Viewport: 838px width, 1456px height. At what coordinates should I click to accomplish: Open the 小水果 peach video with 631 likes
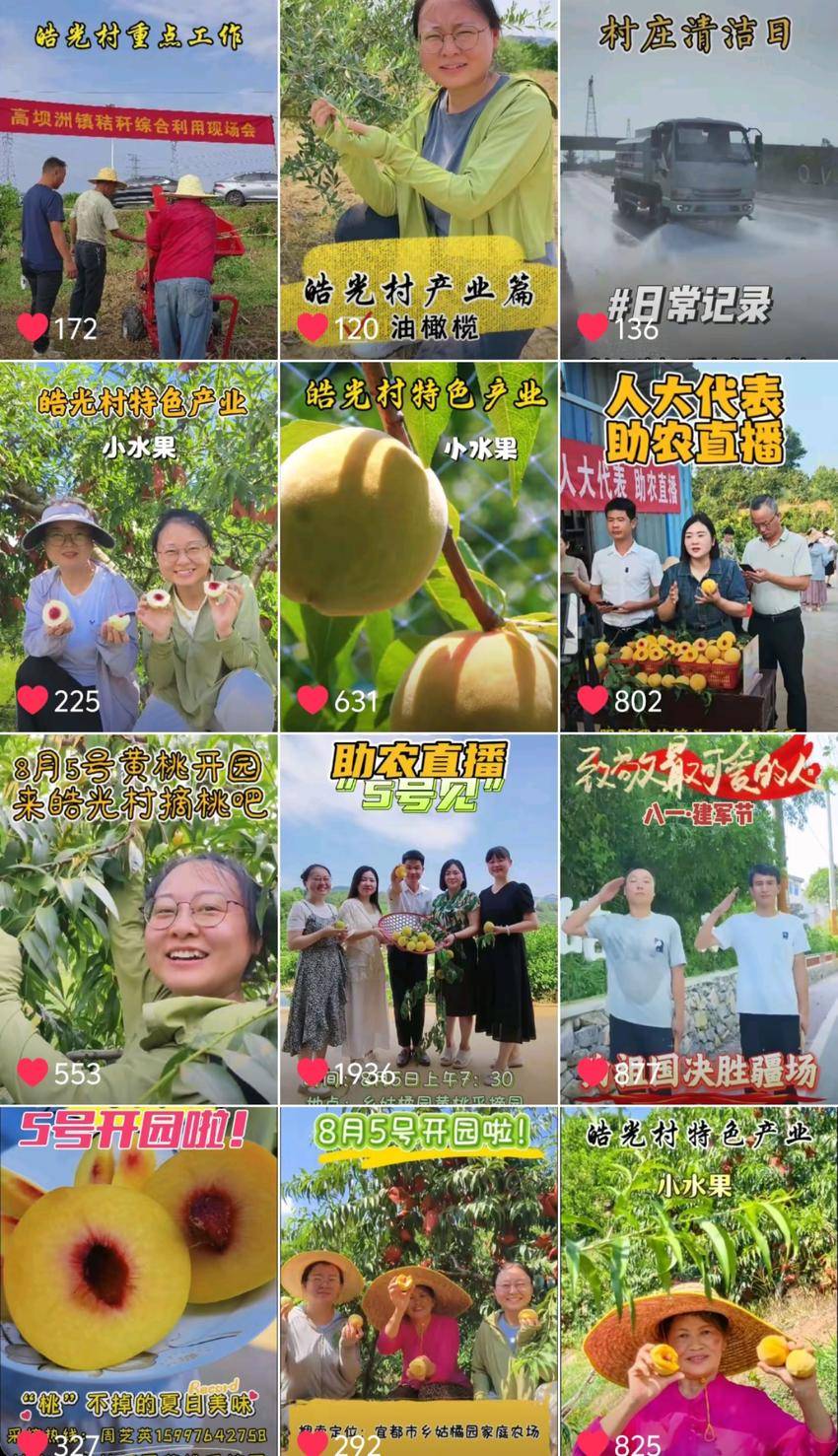pyautogui.click(x=418, y=547)
